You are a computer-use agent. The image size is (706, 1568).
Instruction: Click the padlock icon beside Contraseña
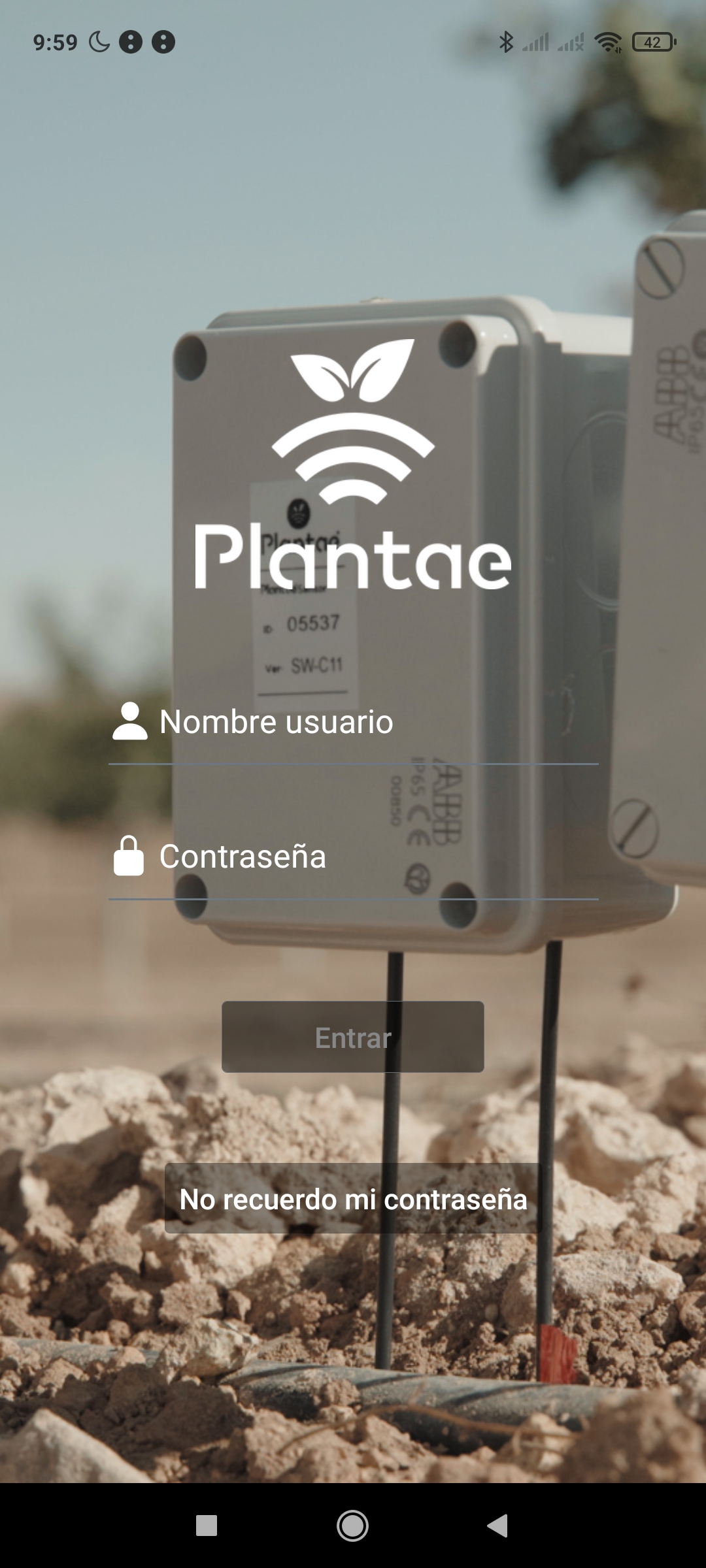pos(128,855)
